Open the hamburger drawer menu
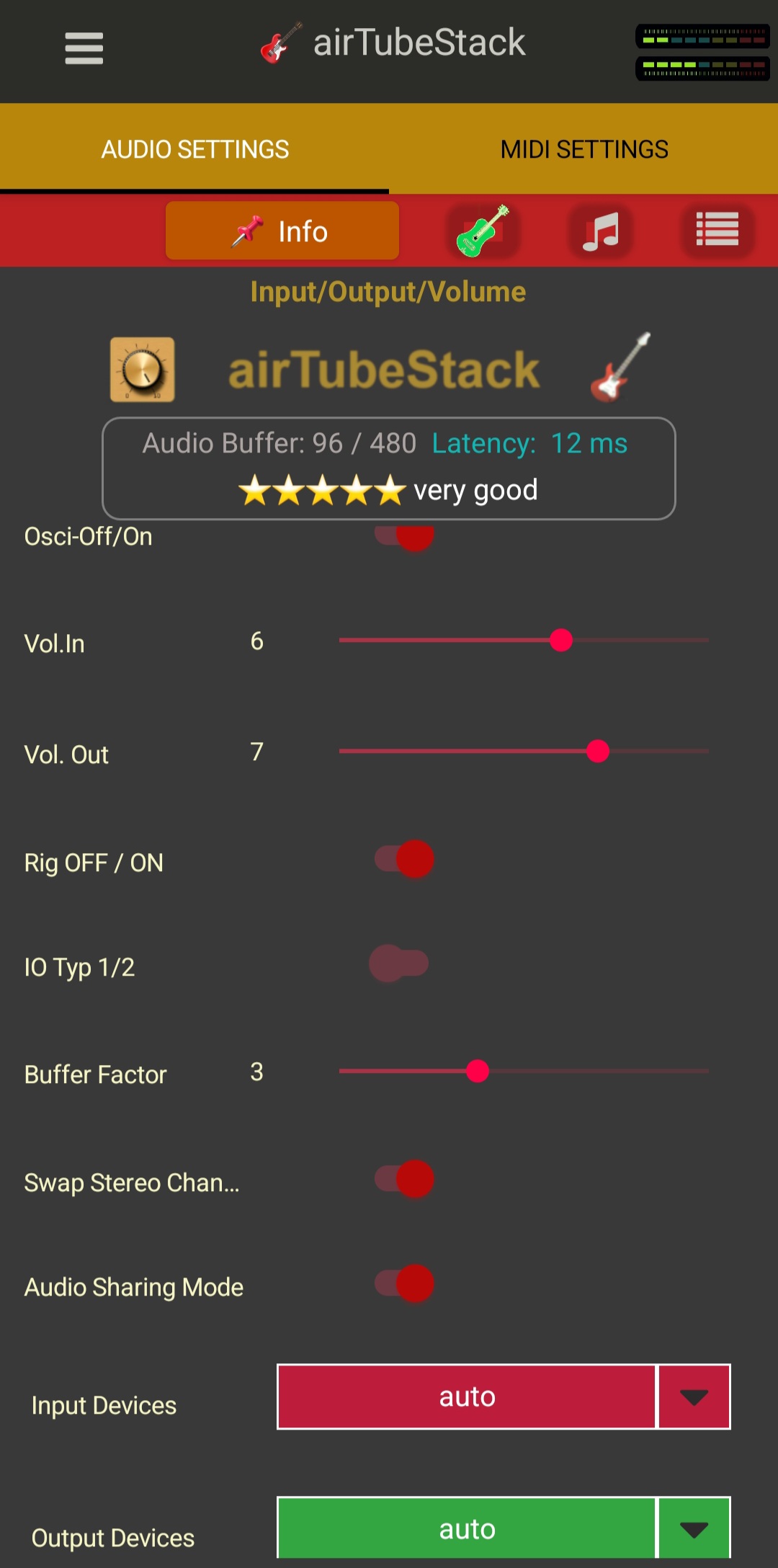The height and width of the screenshot is (1568, 778). point(84,48)
